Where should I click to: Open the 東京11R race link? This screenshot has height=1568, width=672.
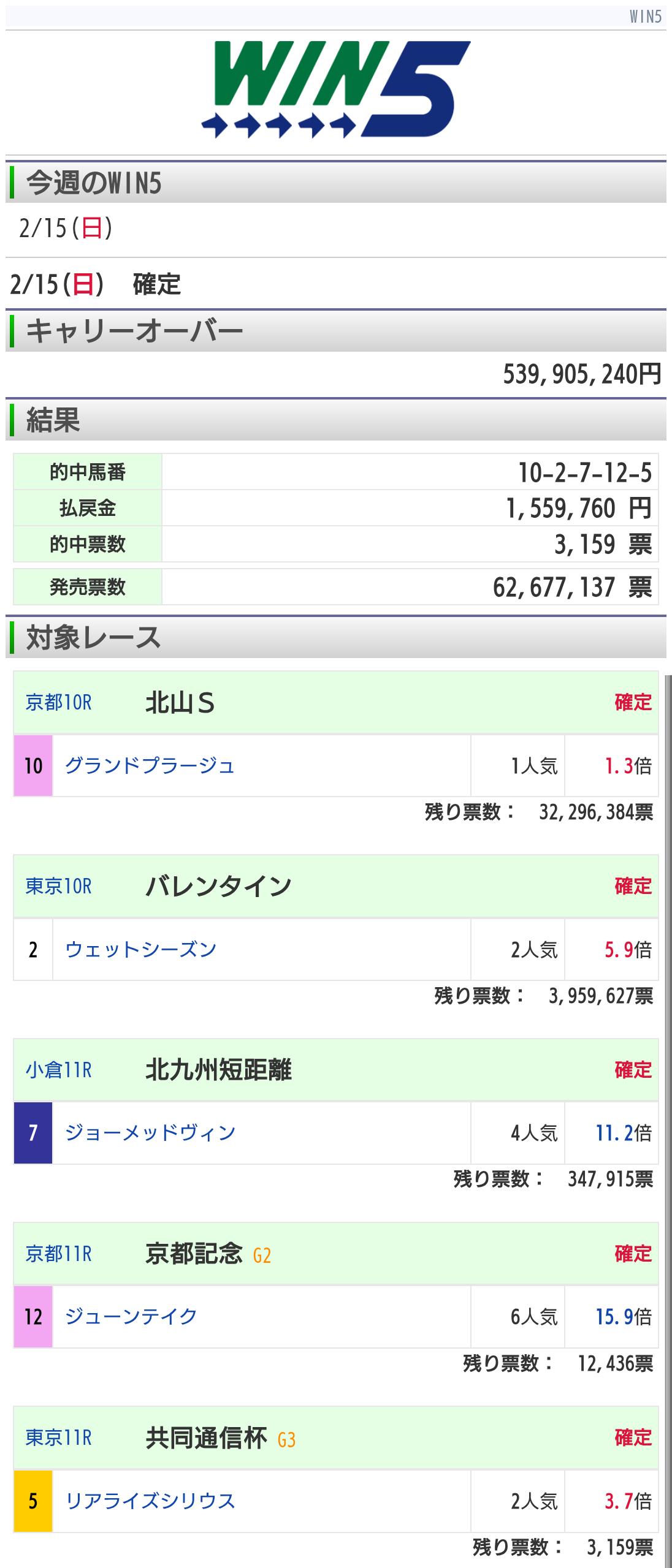tap(58, 1437)
